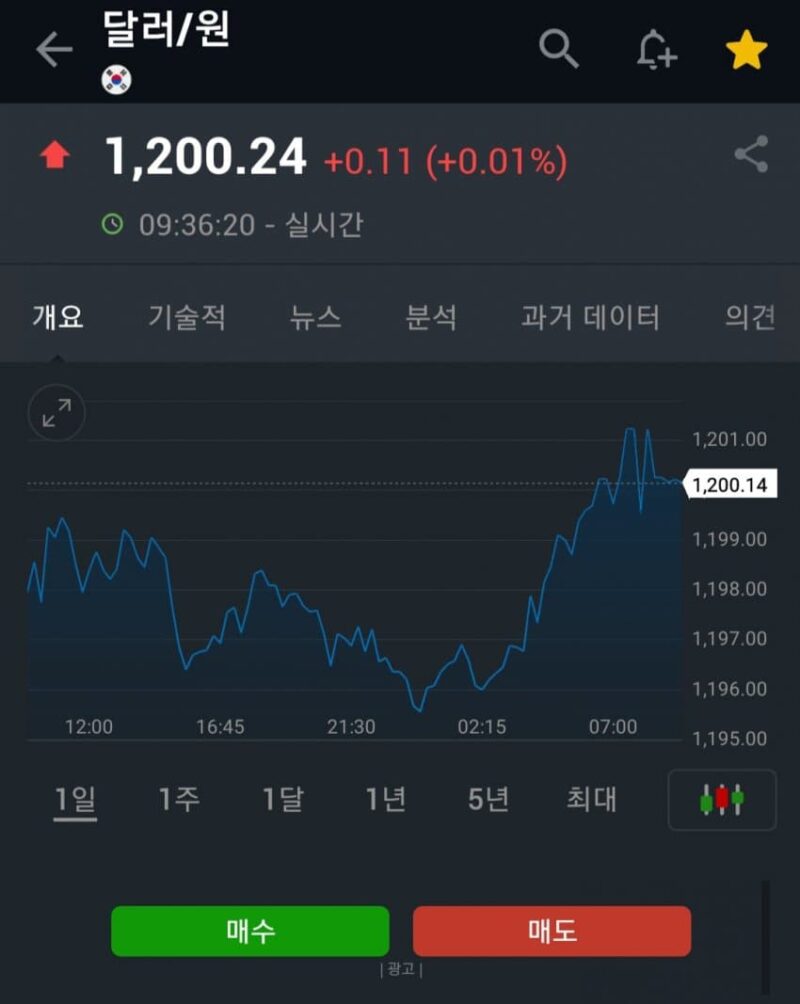This screenshot has width=800, height=1004.
Task: Show the 최대 chart range
Action: point(592,799)
